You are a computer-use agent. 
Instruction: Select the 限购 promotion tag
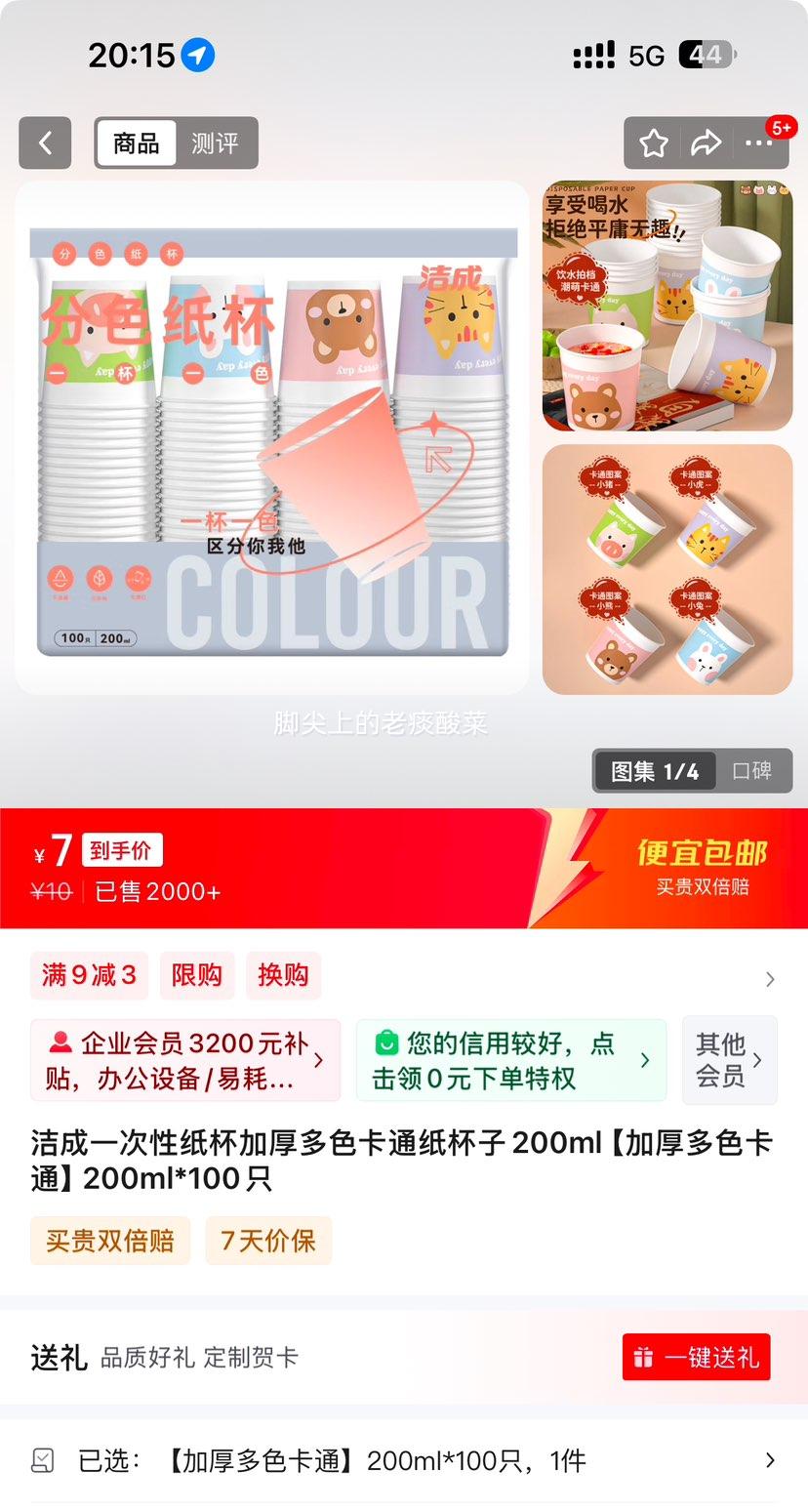197,975
